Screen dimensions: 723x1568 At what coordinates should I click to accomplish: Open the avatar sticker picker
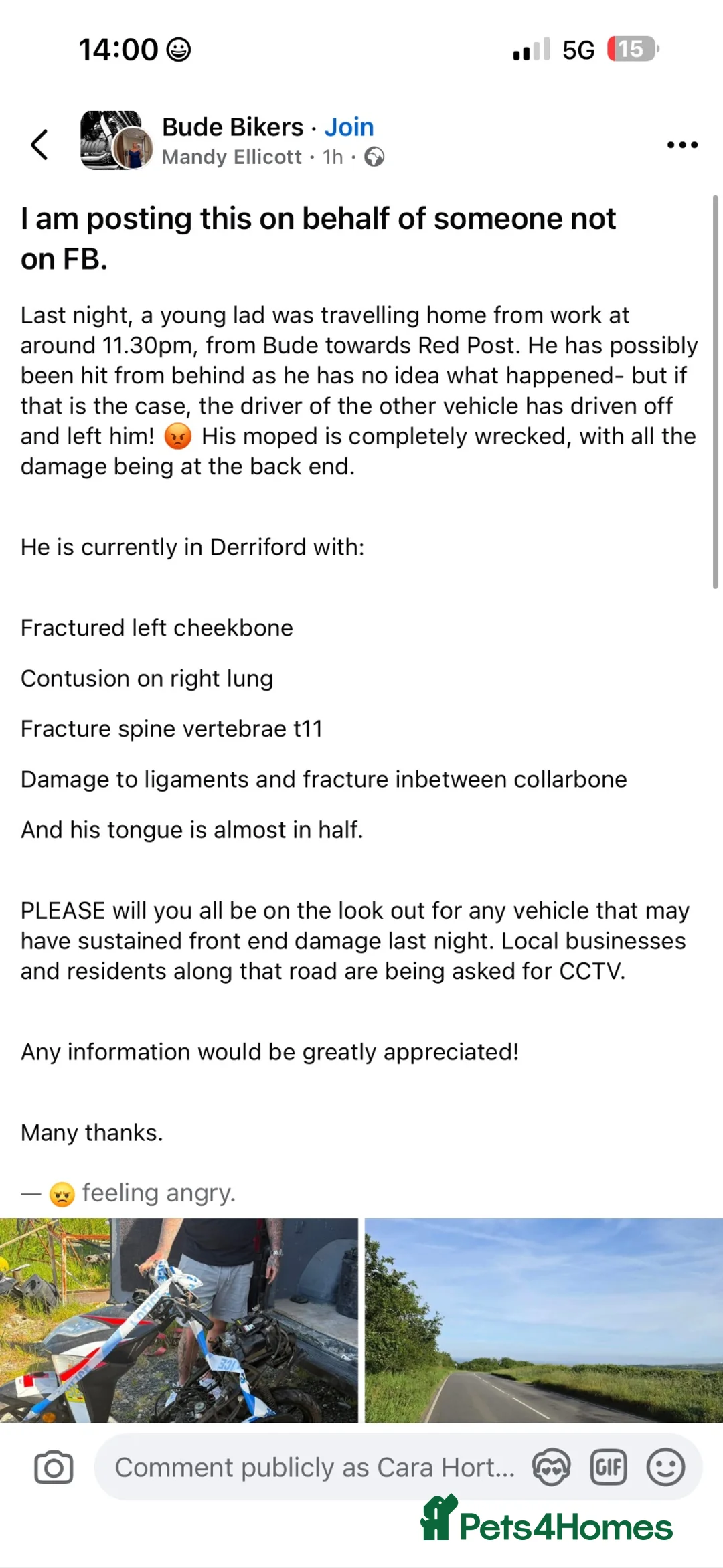551,1467
